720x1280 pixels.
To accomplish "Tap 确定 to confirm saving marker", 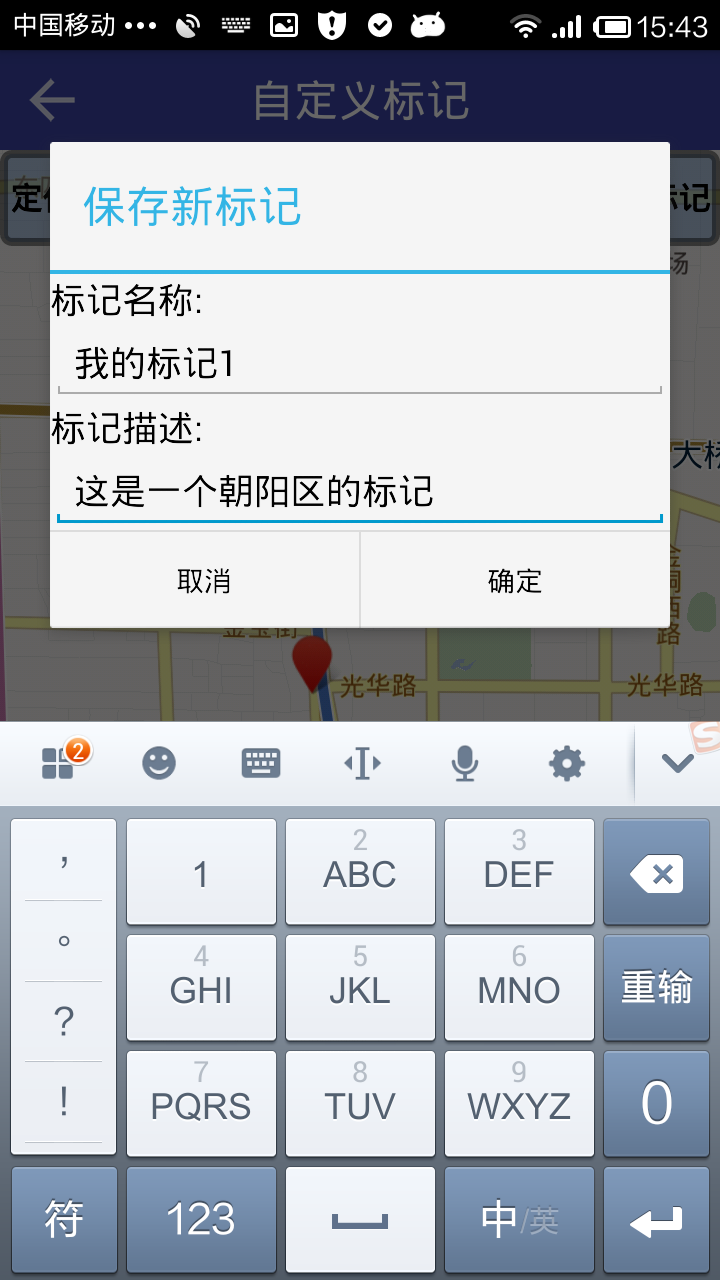I will coord(514,581).
